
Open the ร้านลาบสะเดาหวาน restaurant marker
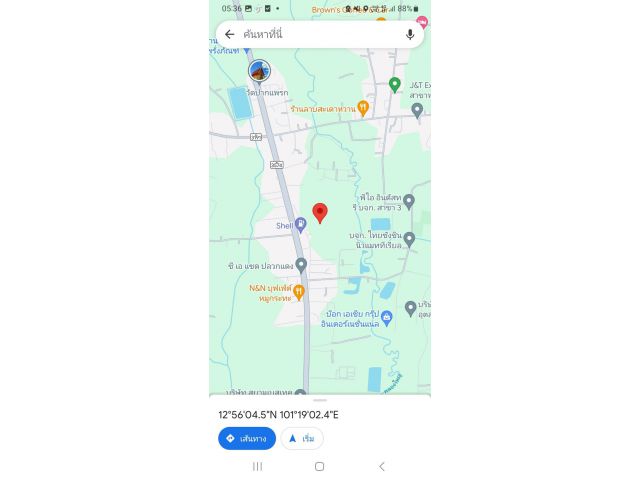point(363,107)
